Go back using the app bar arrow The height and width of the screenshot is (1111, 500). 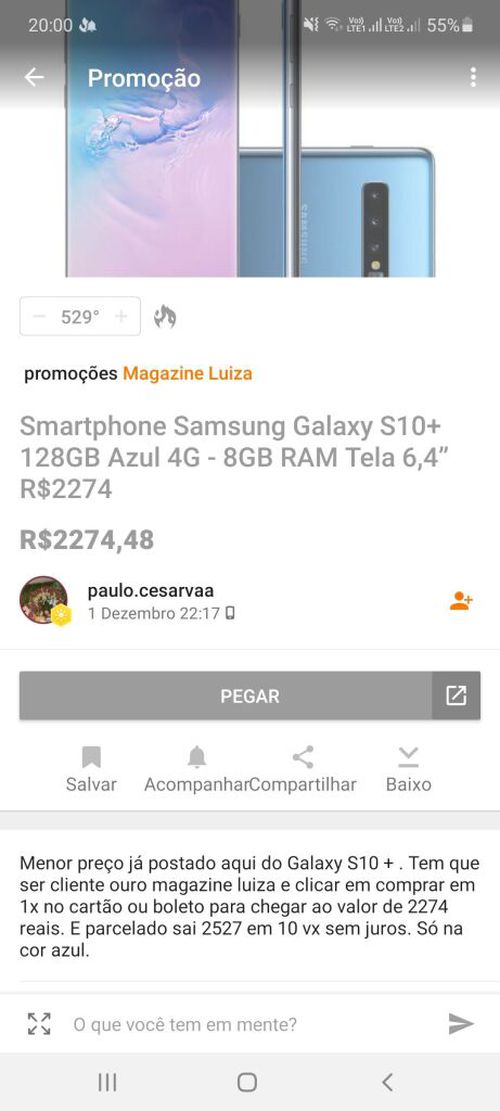(x=34, y=77)
